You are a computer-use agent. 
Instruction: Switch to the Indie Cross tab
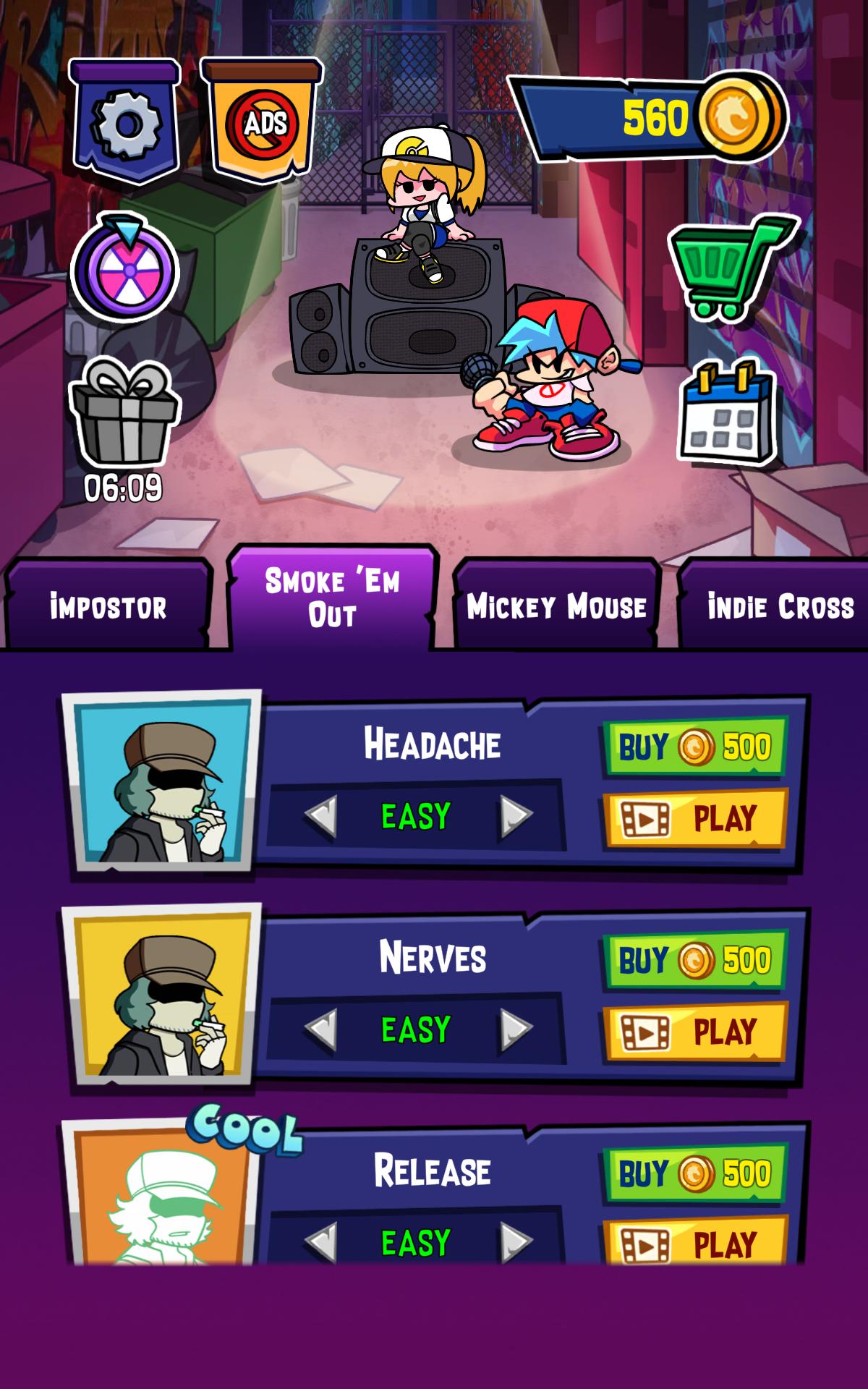pyautogui.click(x=778, y=606)
